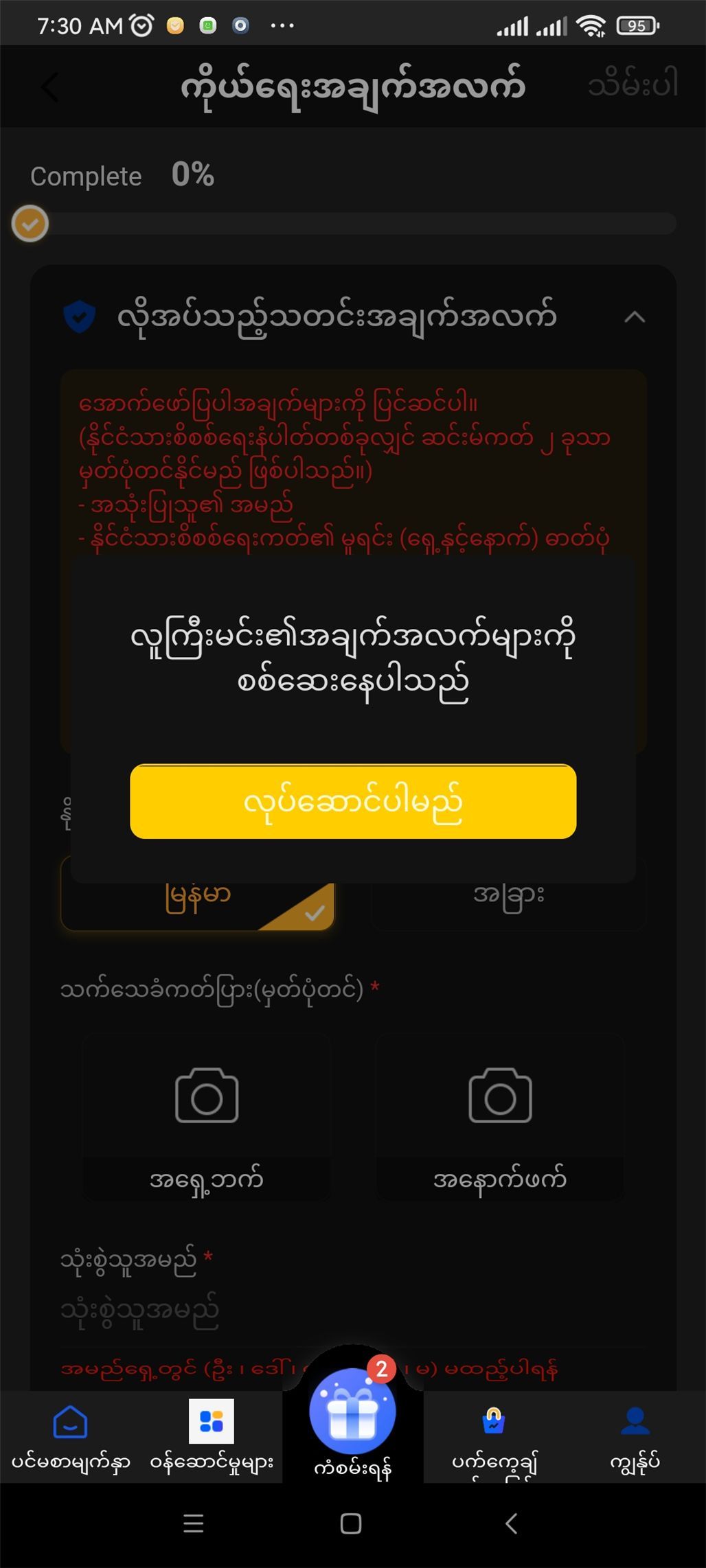Upload the အရှေ့ဘက် front ID photo
The image size is (706, 1568).
point(207,1116)
